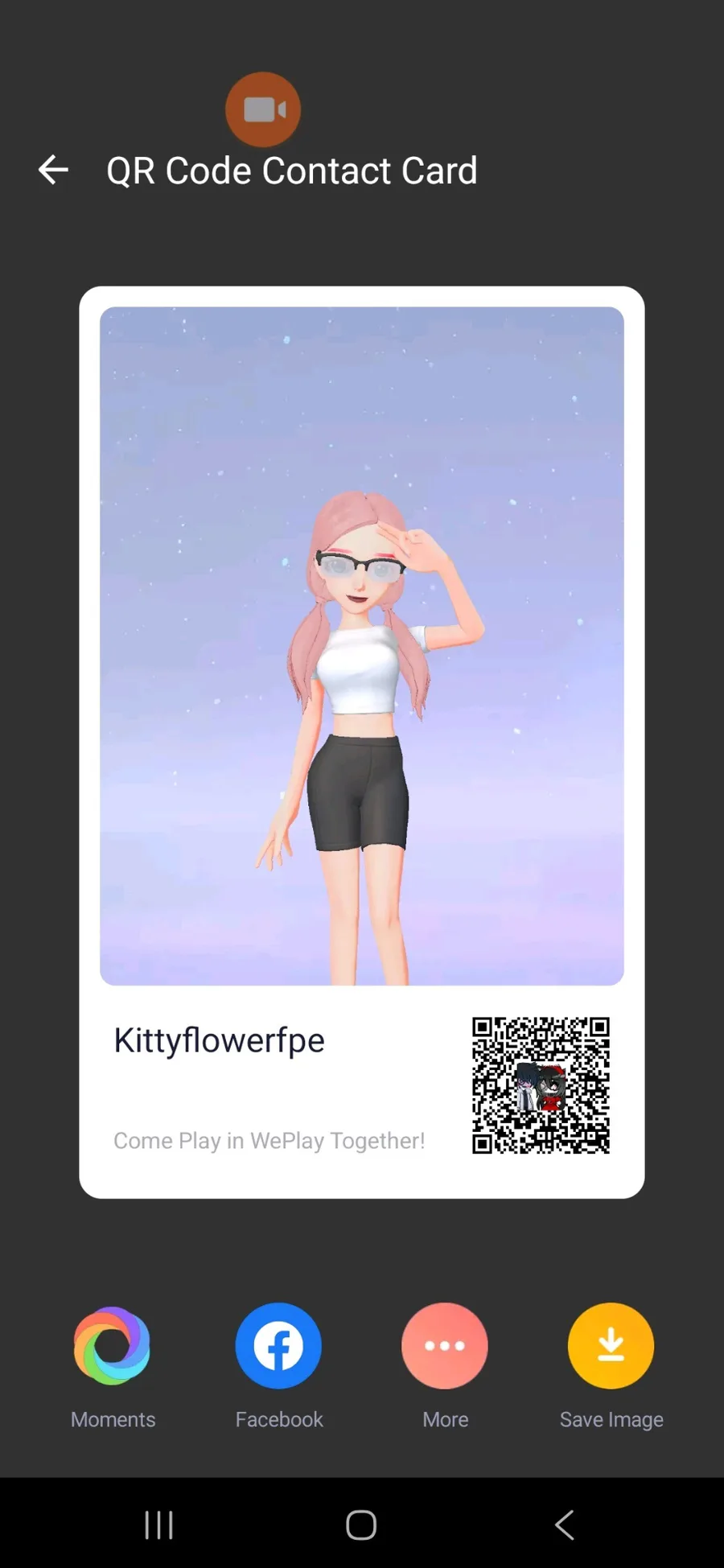The image size is (724, 1568).
Task: Open recent apps from navigation bar
Action: (x=158, y=1525)
